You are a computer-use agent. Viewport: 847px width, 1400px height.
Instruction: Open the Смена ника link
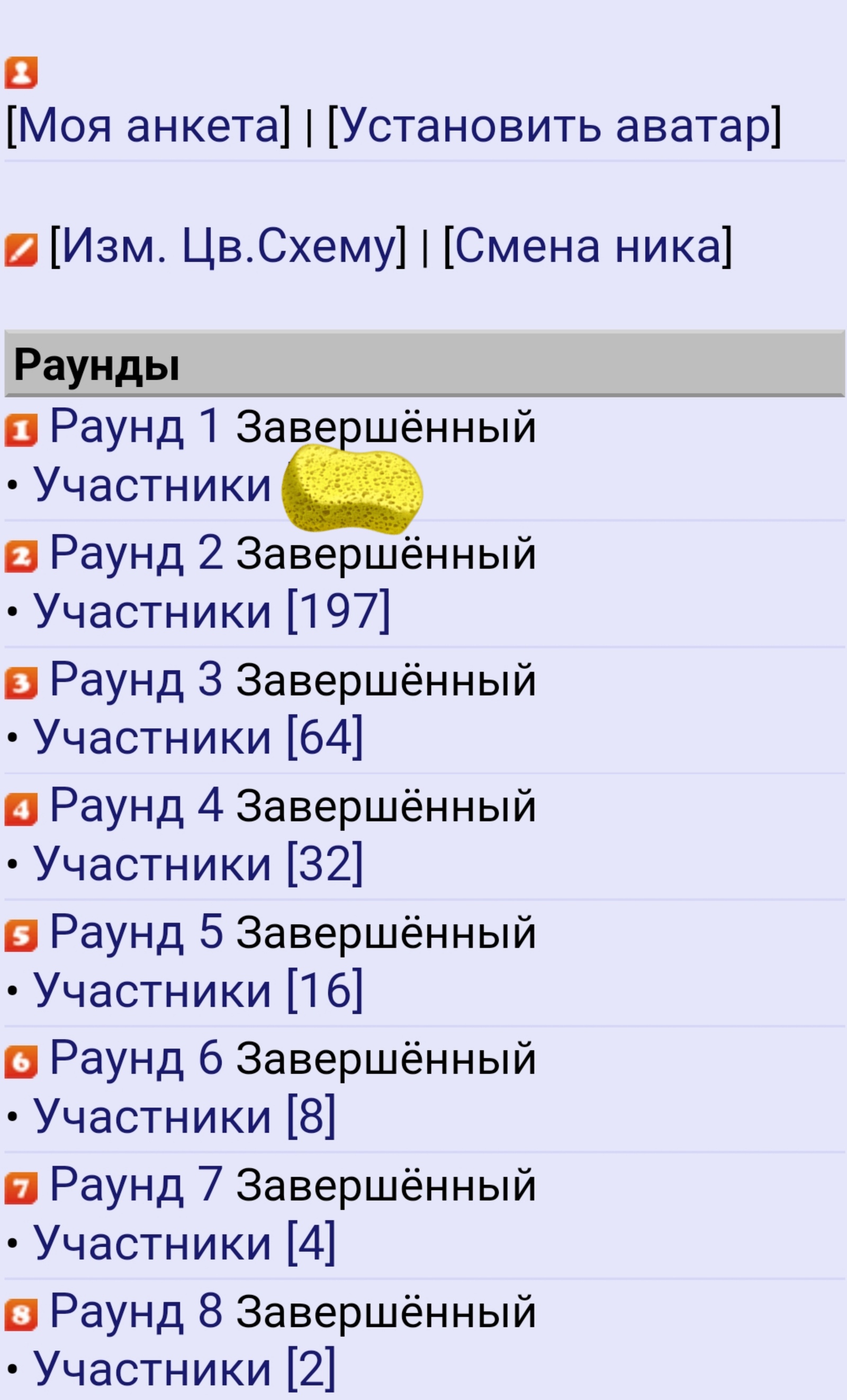coord(587,247)
